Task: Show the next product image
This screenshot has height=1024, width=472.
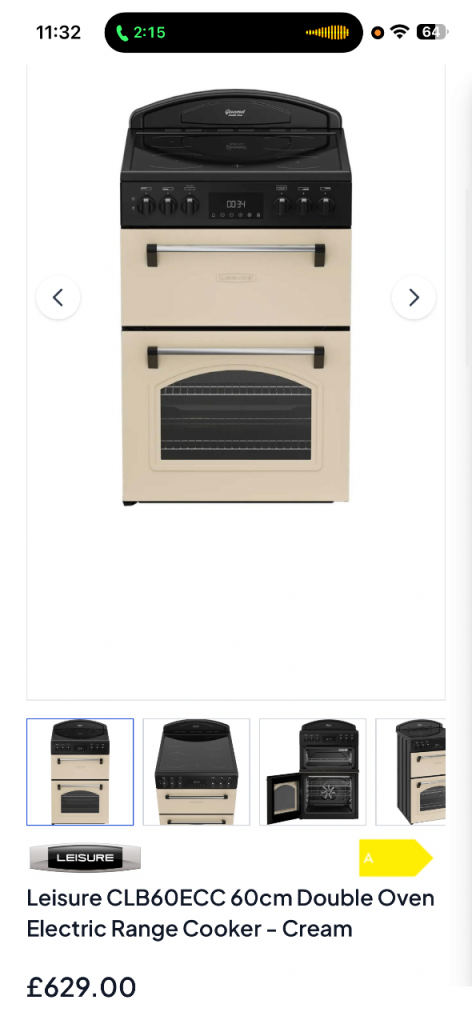Action: (413, 298)
